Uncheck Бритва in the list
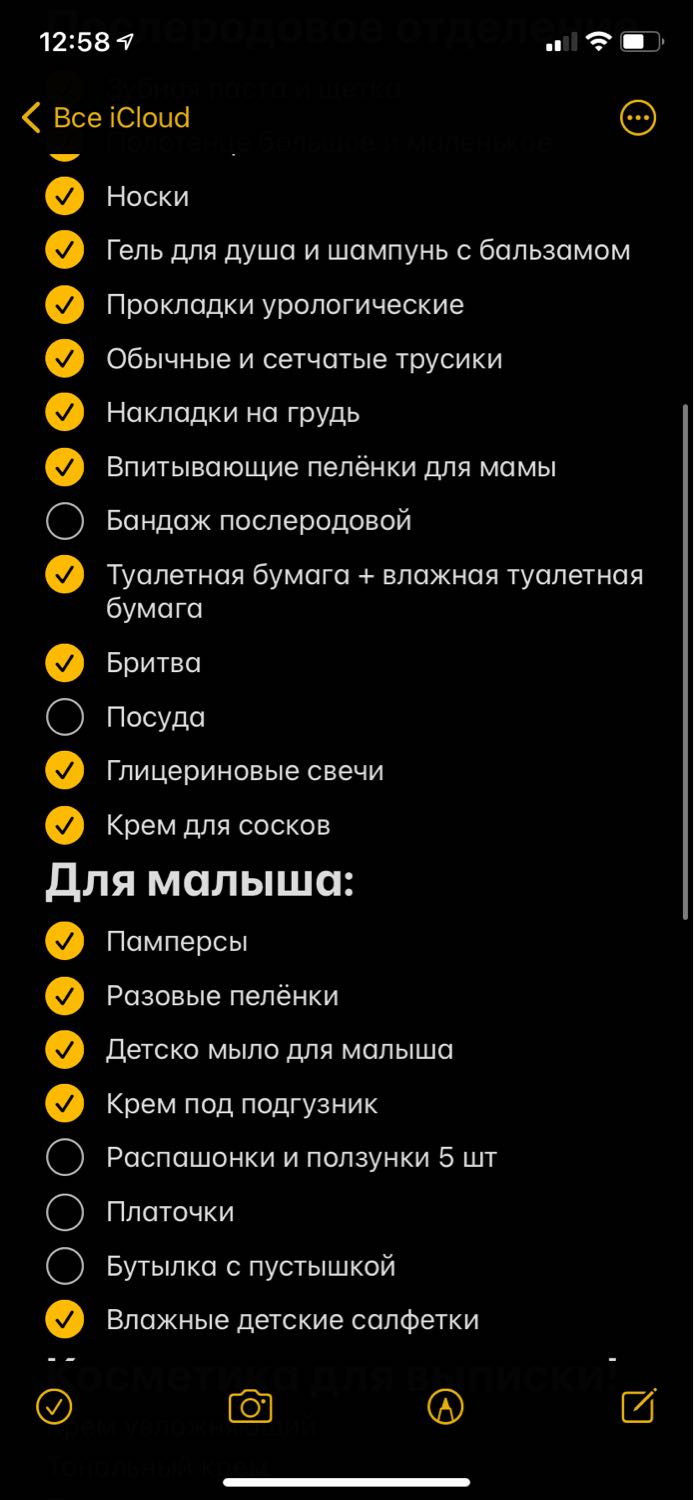The image size is (694, 1500). coord(65,663)
